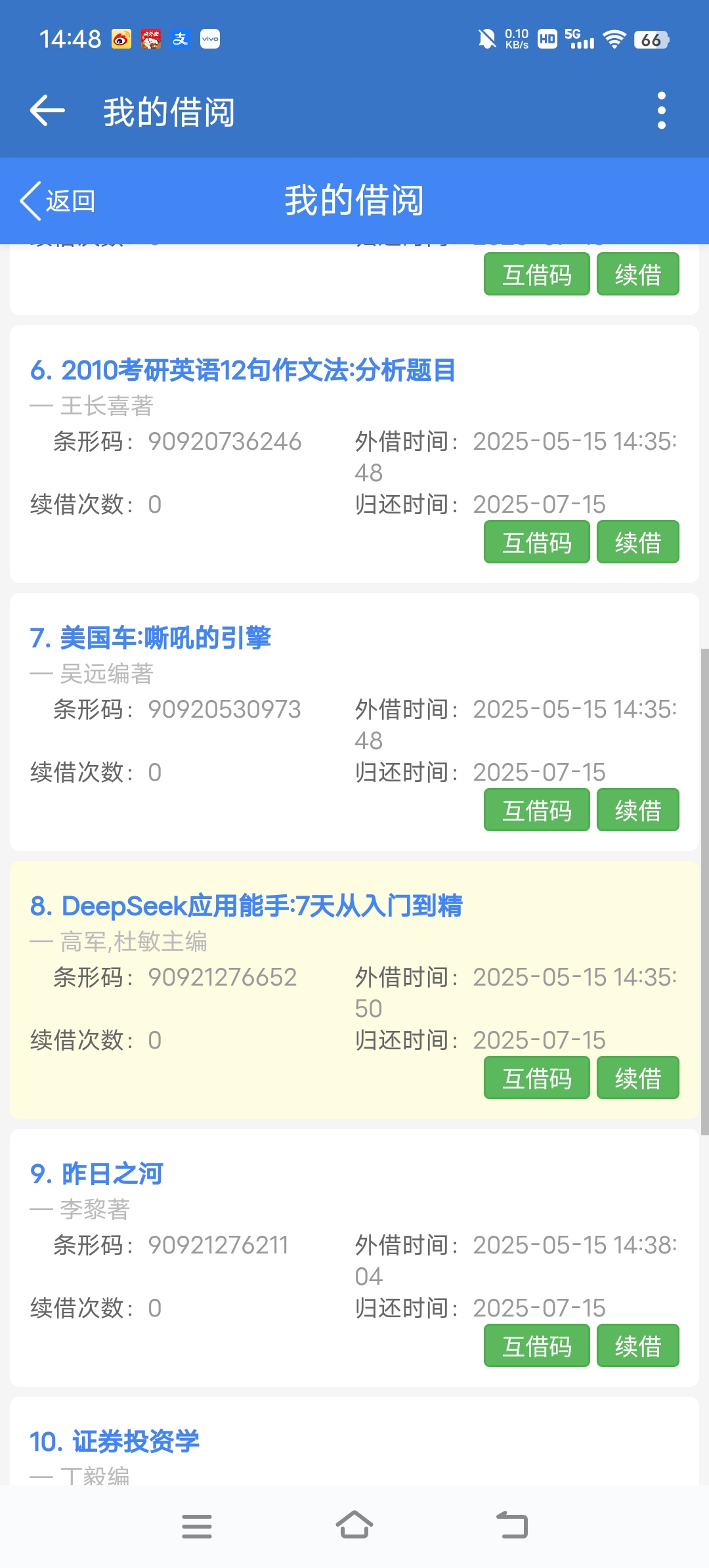Open book title 昨日之河
Viewport: 709px width, 1568px height.
(97, 1174)
